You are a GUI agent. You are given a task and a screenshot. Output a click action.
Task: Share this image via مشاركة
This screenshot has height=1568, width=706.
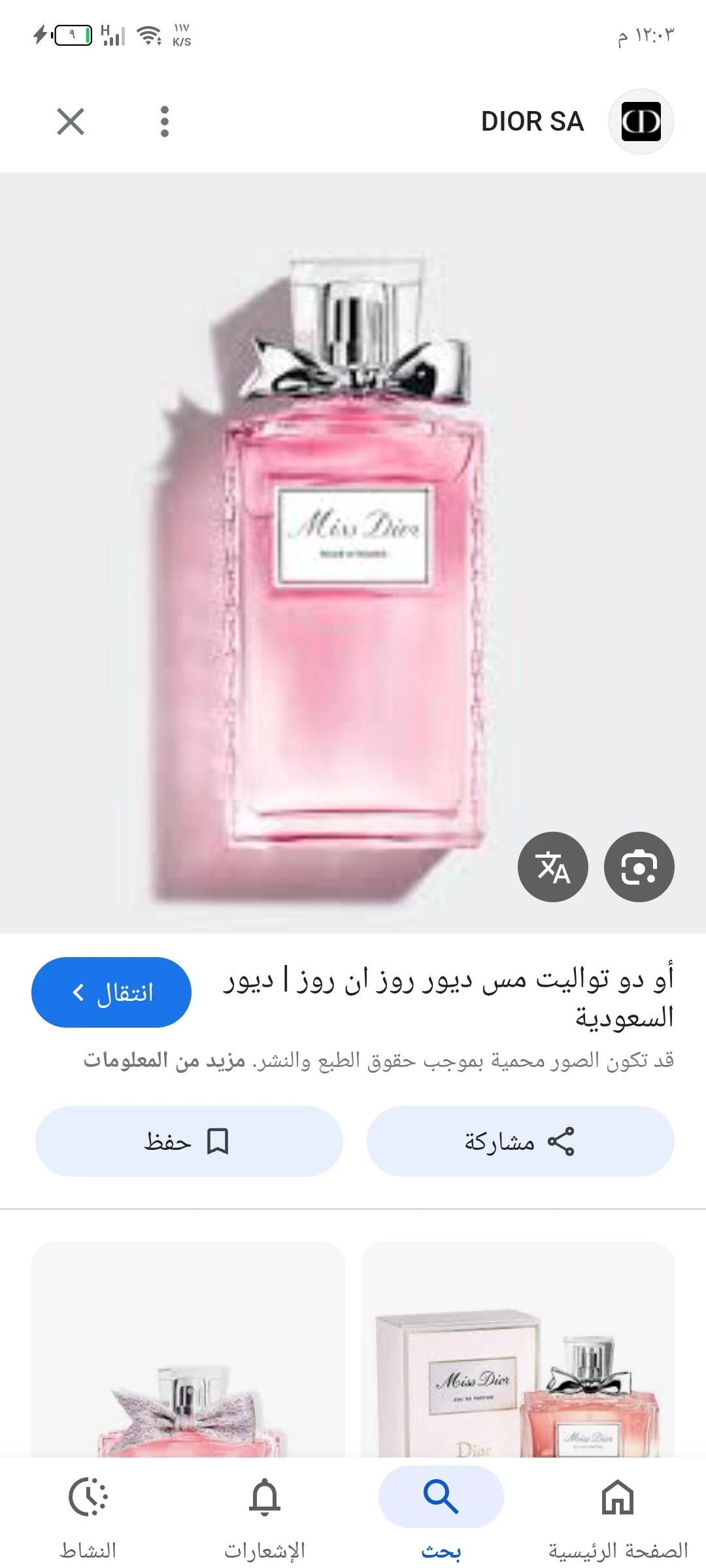click(x=520, y=1141)
